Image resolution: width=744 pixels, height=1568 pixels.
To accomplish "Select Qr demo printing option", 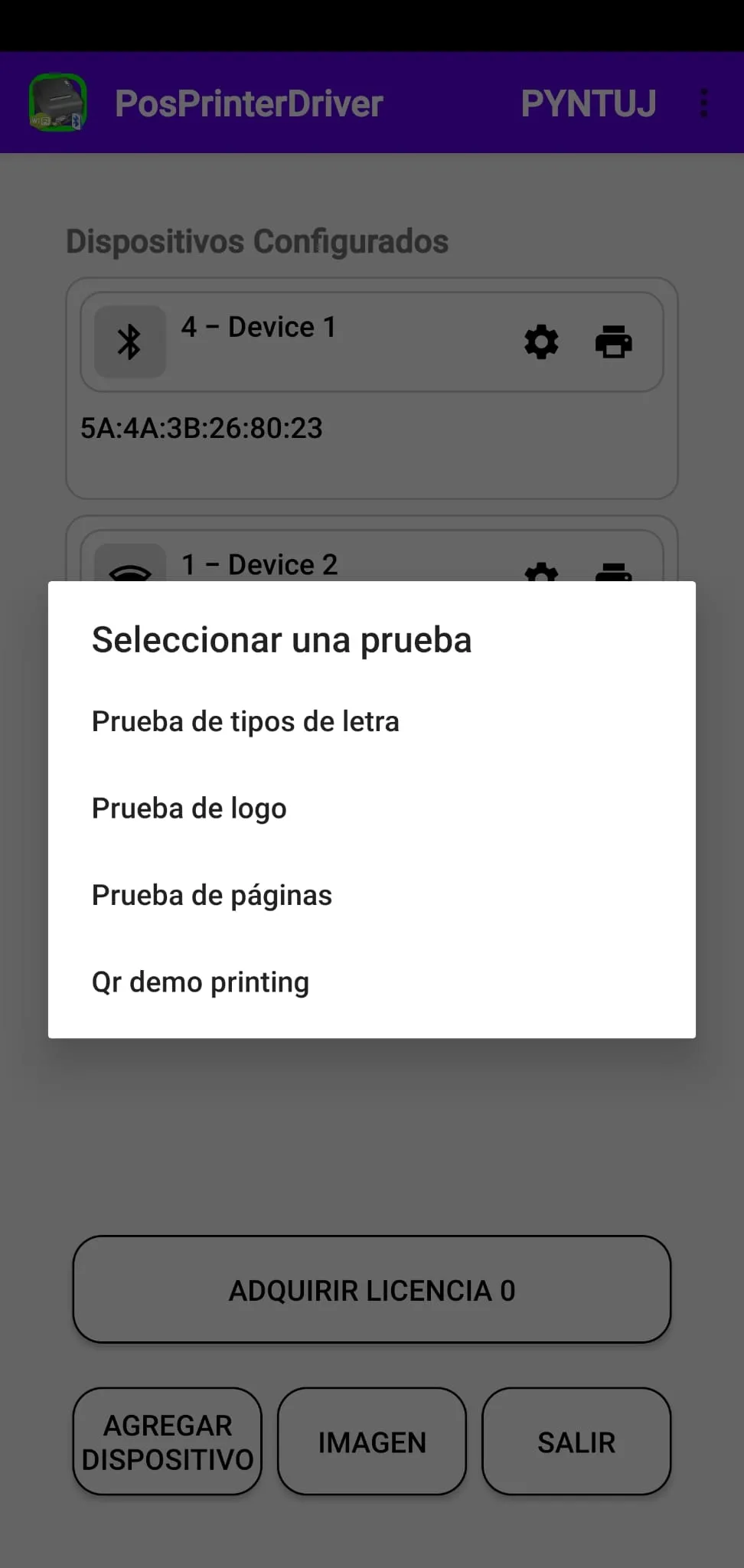I will (200, 981).
